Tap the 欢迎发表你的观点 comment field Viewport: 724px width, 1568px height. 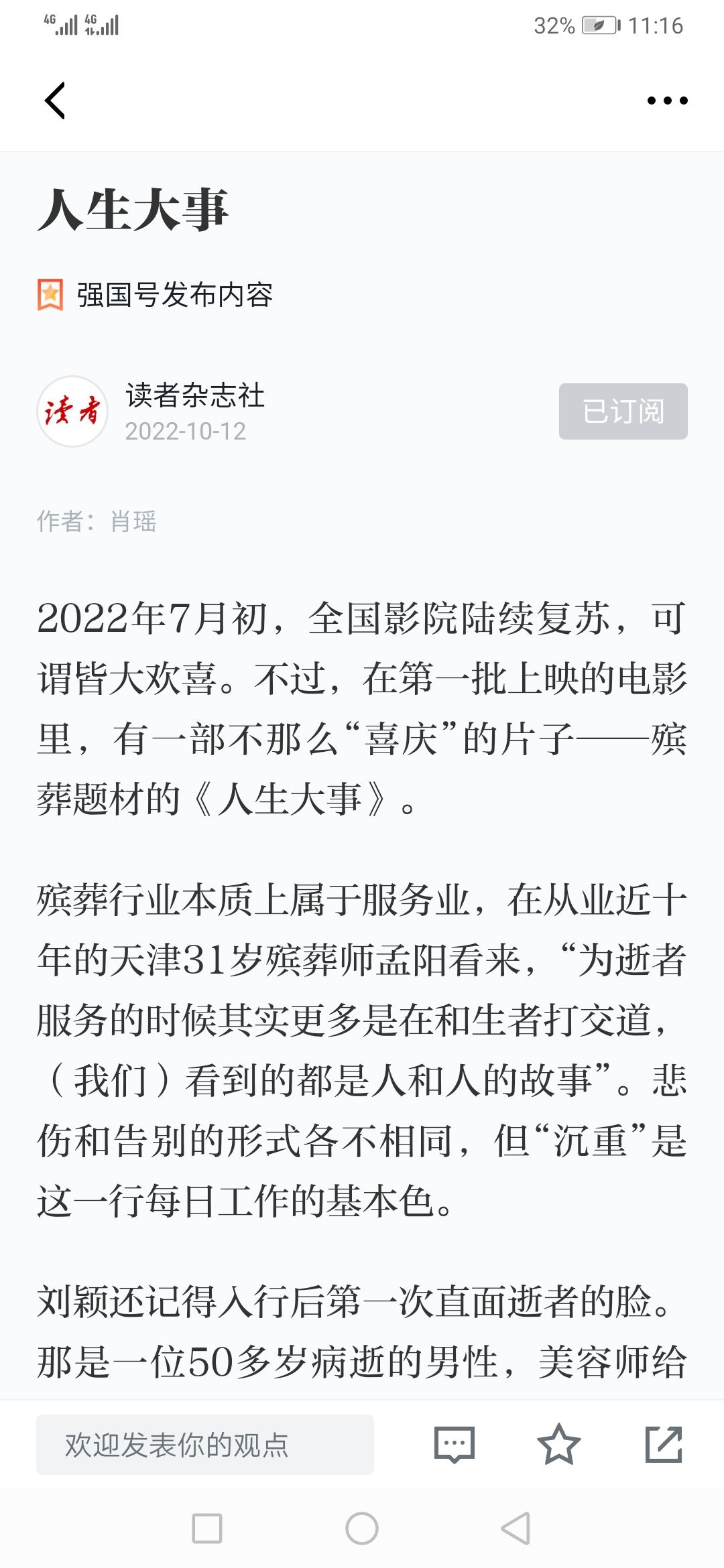205,1445
